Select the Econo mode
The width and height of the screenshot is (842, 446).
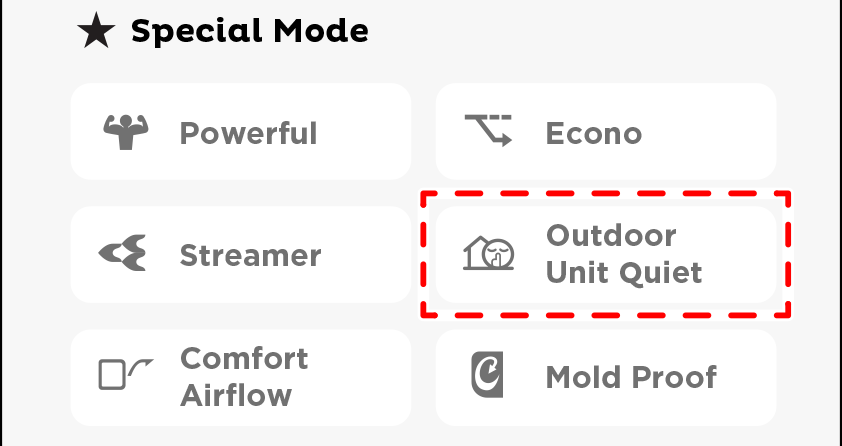tap(605, 132)
